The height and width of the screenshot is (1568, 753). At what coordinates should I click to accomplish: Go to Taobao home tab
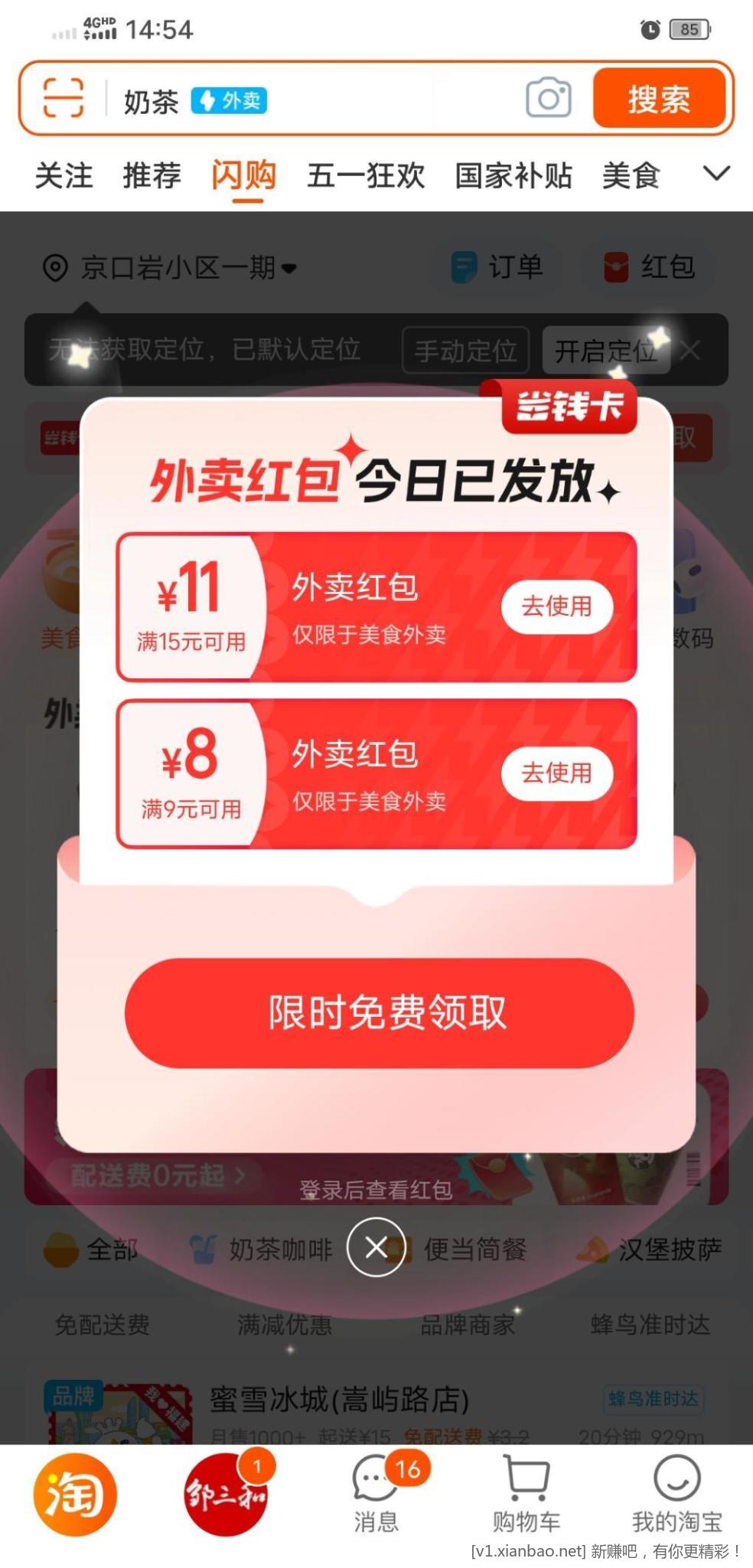[75, 1494]
